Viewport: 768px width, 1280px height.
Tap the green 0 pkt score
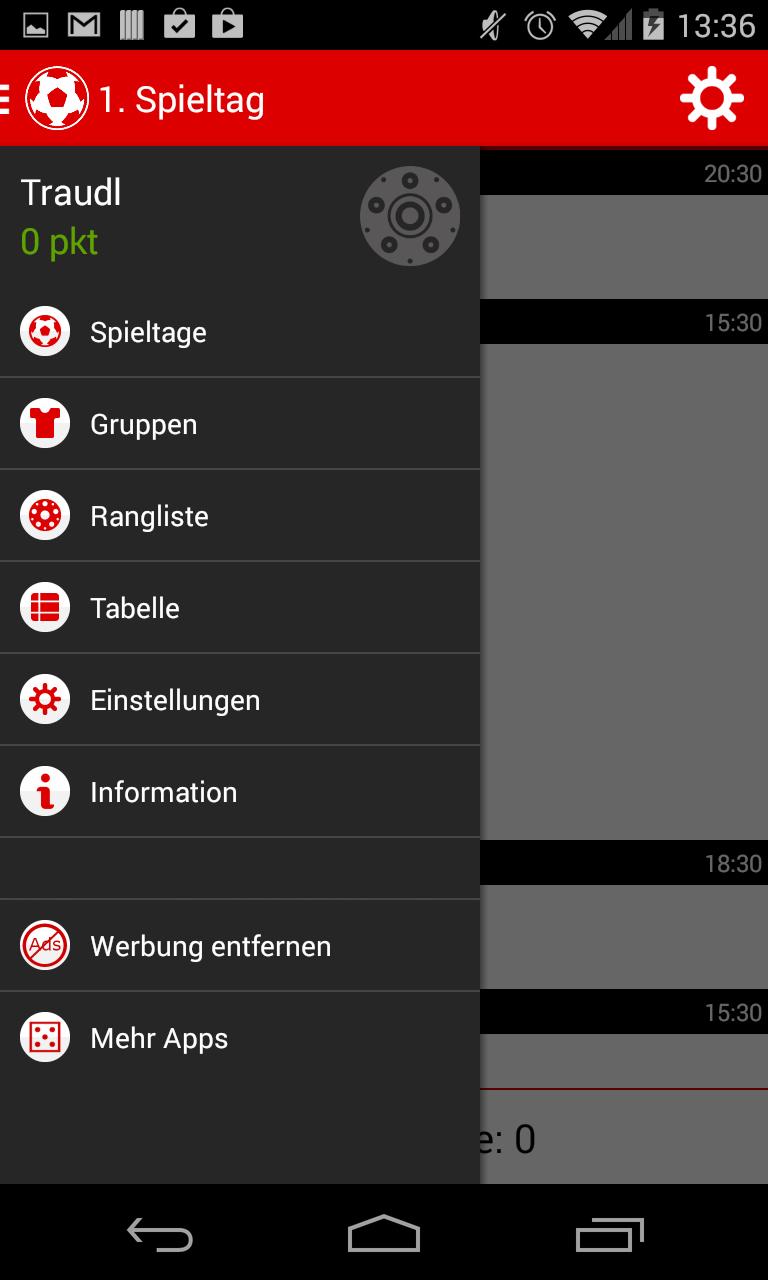60,241
